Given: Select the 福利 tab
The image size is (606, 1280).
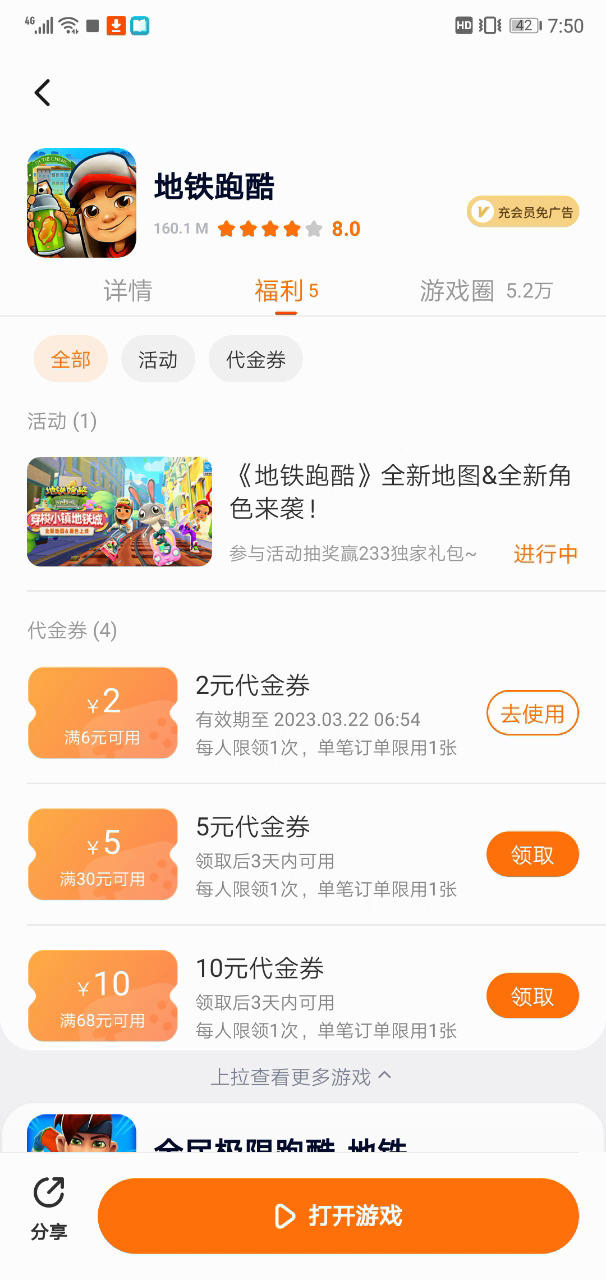Looking at the screenshot, I should (286, 291).
